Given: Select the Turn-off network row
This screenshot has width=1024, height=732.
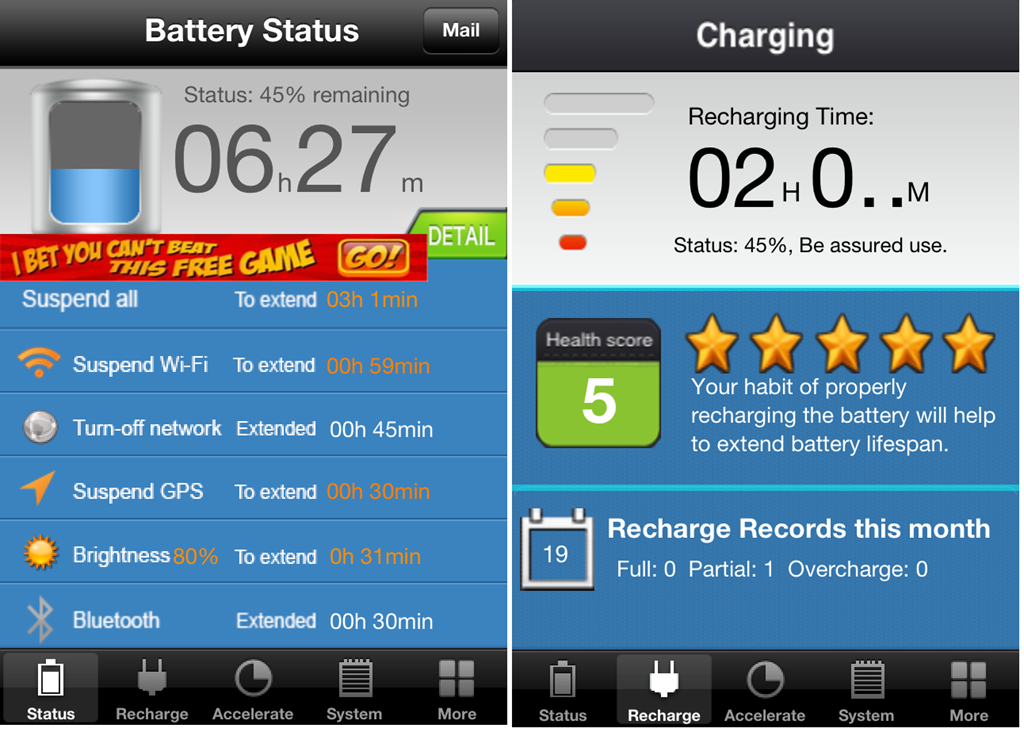Looking at the screenshot, I should 253,428.
